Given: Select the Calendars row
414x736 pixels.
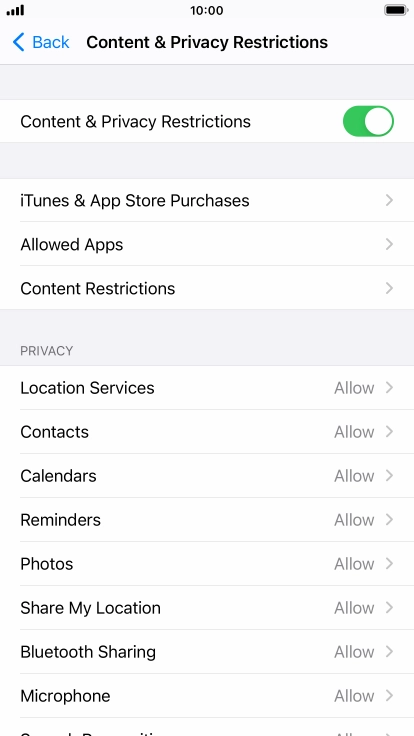Looking at the screenshot, I should click(x=207, y=476).
